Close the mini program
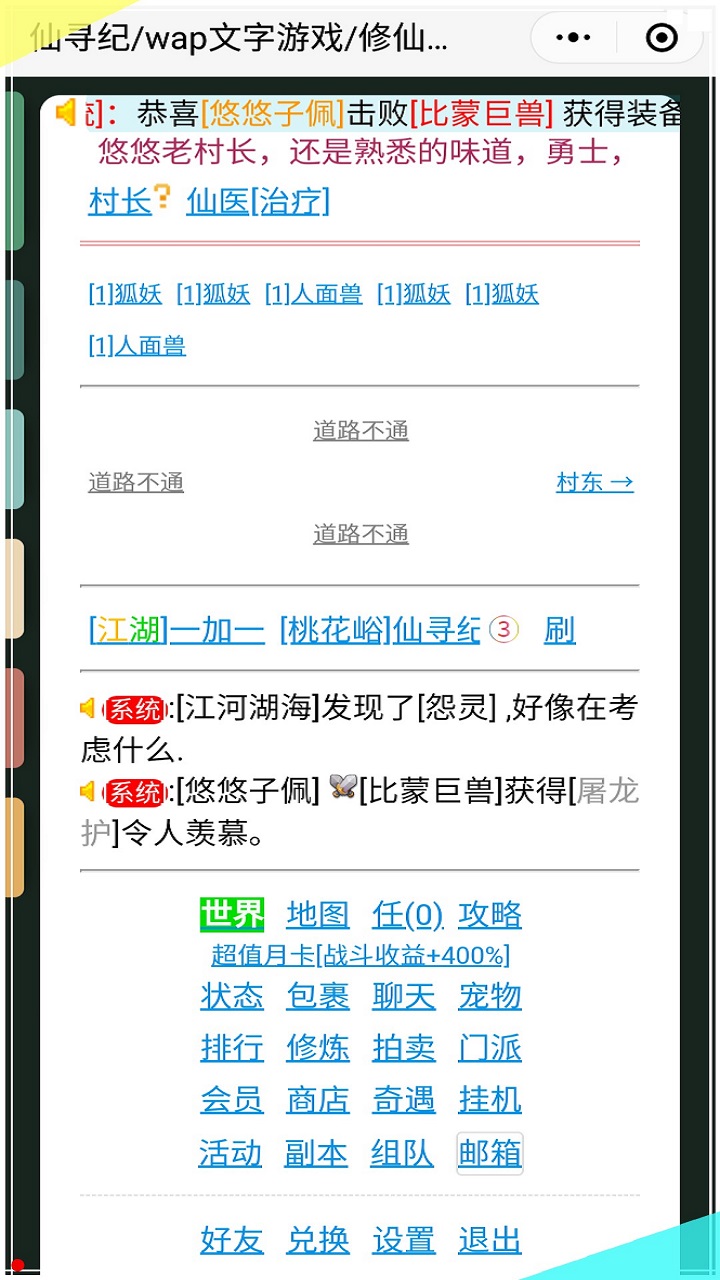The height and width of the screenshot is (1280, 720). tap(662, 39)
